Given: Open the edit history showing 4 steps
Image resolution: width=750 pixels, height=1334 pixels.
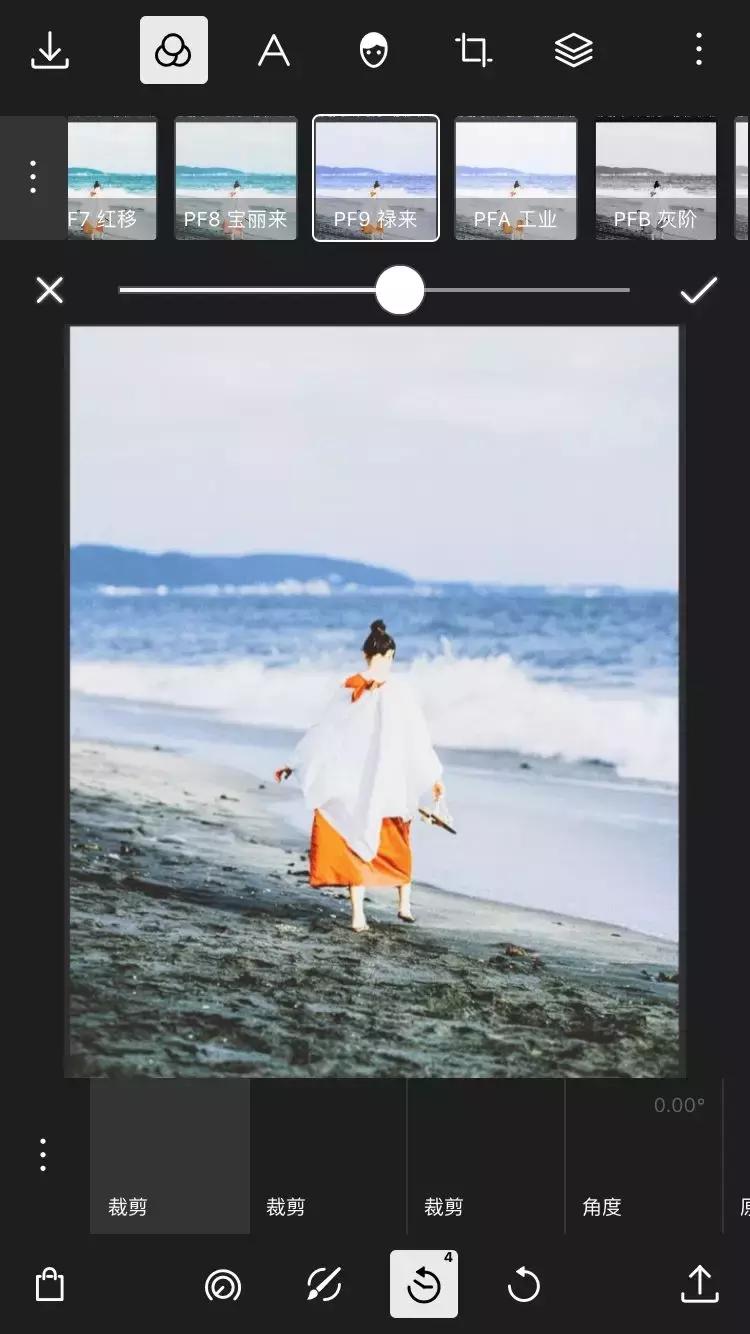Looking at the screenshot, I should tap(424, 1287).
